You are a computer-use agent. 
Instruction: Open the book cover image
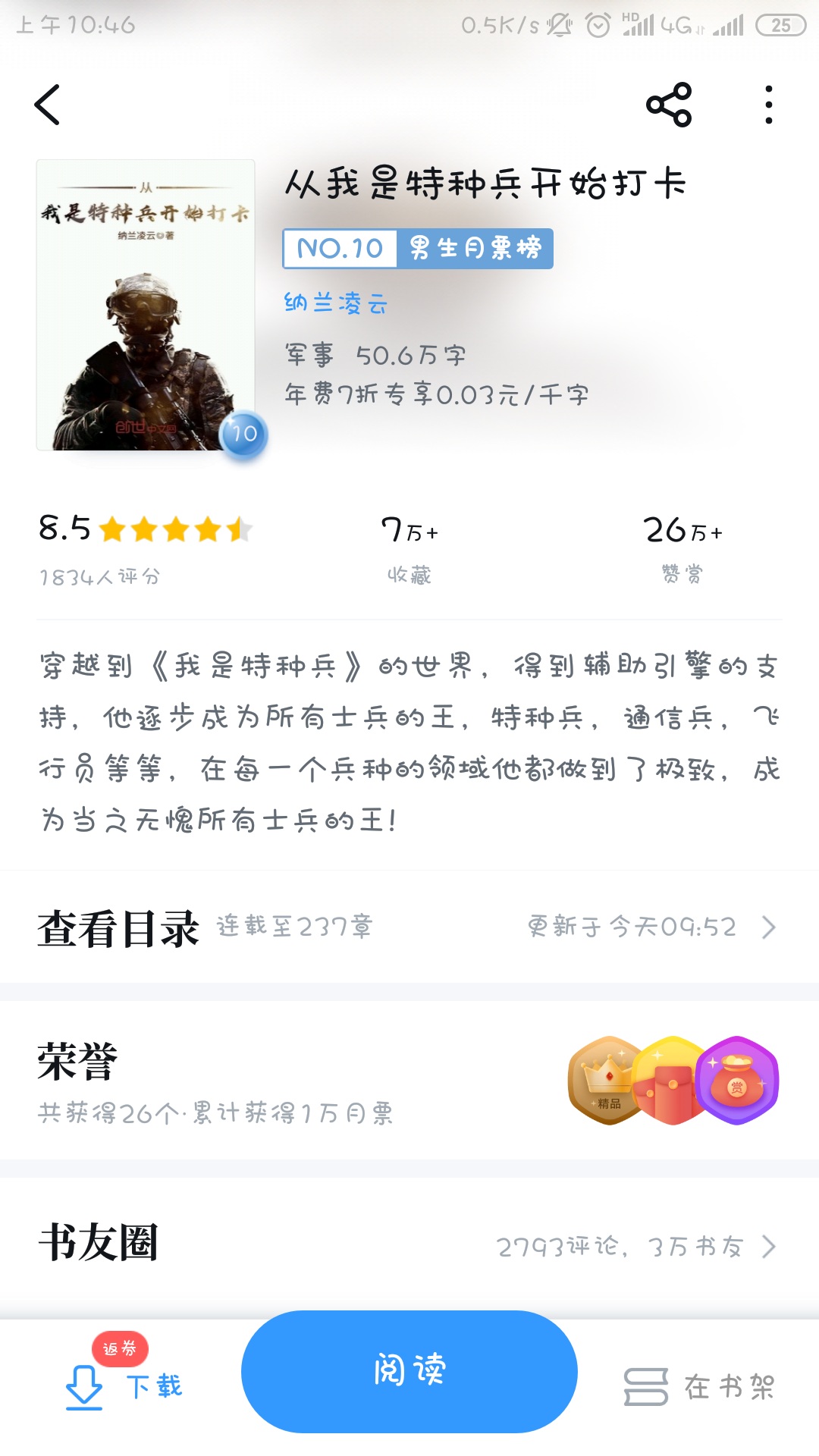[146, 305]
